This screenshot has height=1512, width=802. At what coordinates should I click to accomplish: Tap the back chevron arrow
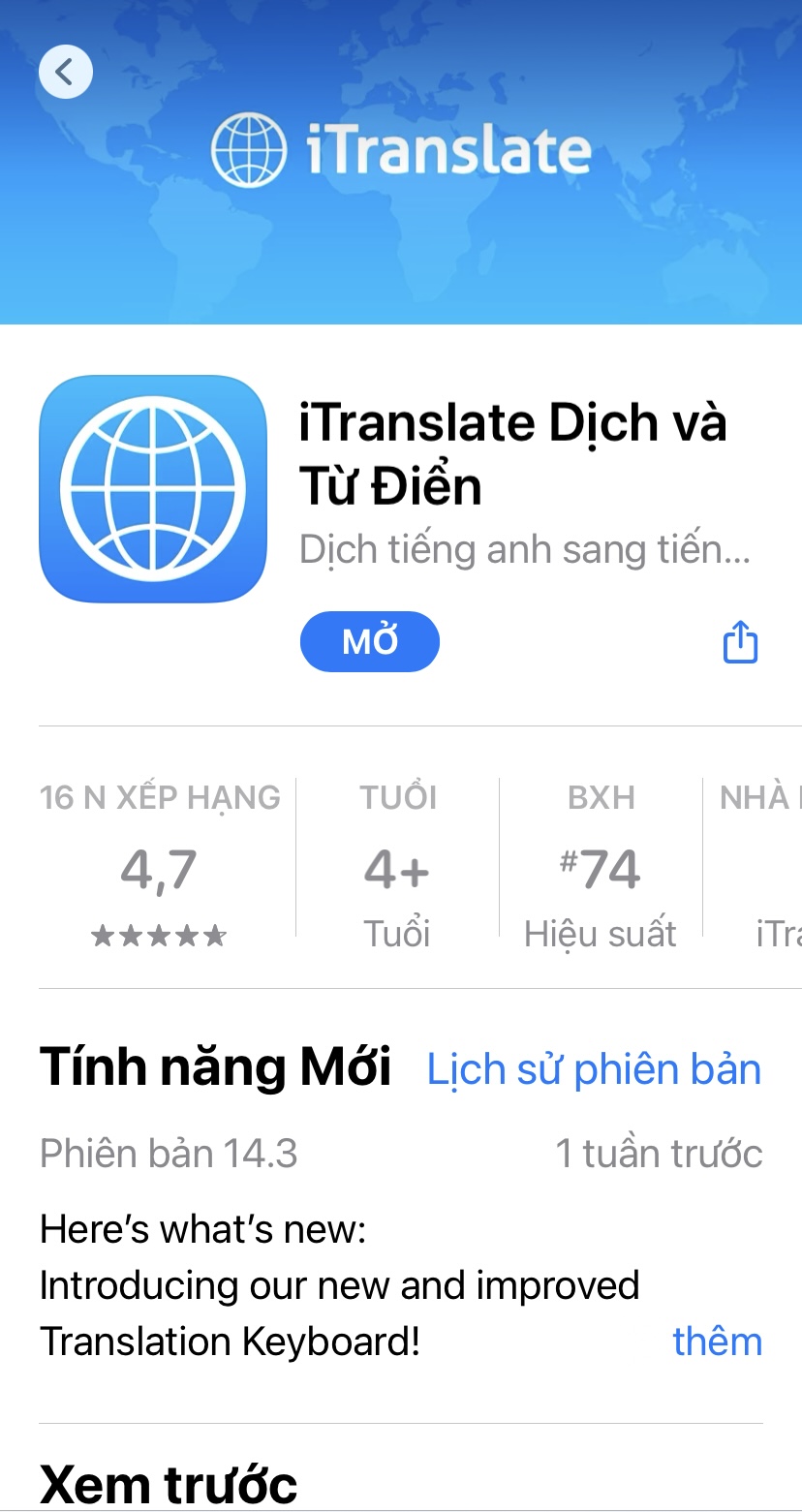point(65,72)
